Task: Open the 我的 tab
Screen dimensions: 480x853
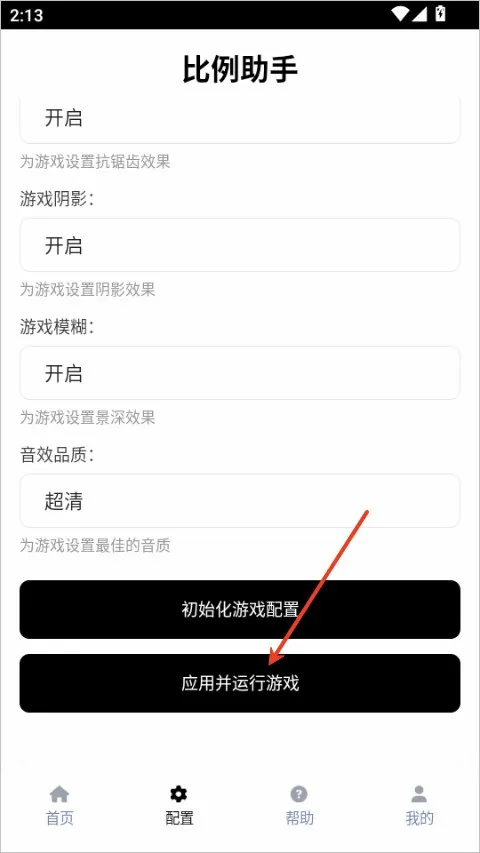Action: [x=419, y=805]
